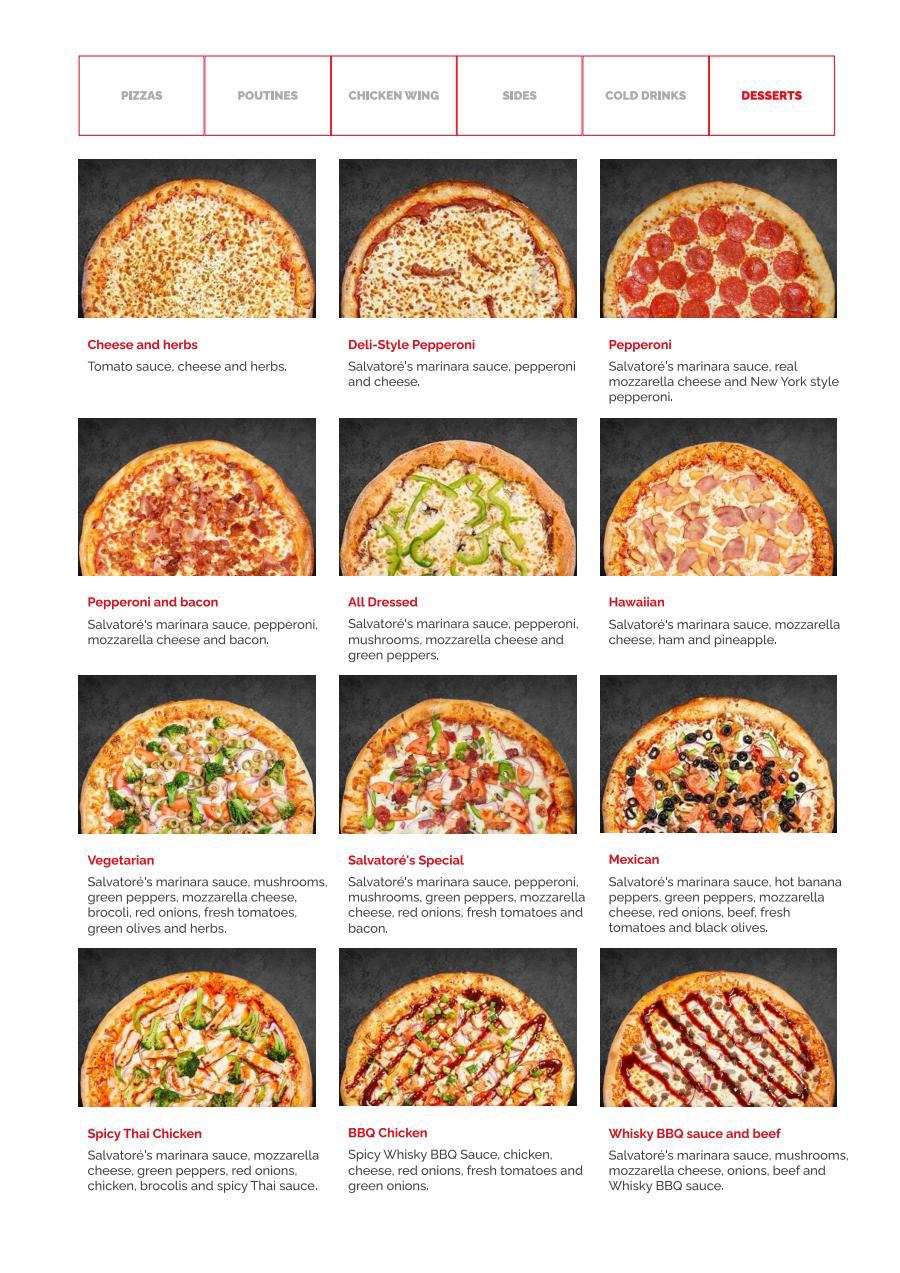The width and height of the screenshot is (900, 1273).
Task: Select the Deli-Style Pepperoni link
Action: coord(411,344)
